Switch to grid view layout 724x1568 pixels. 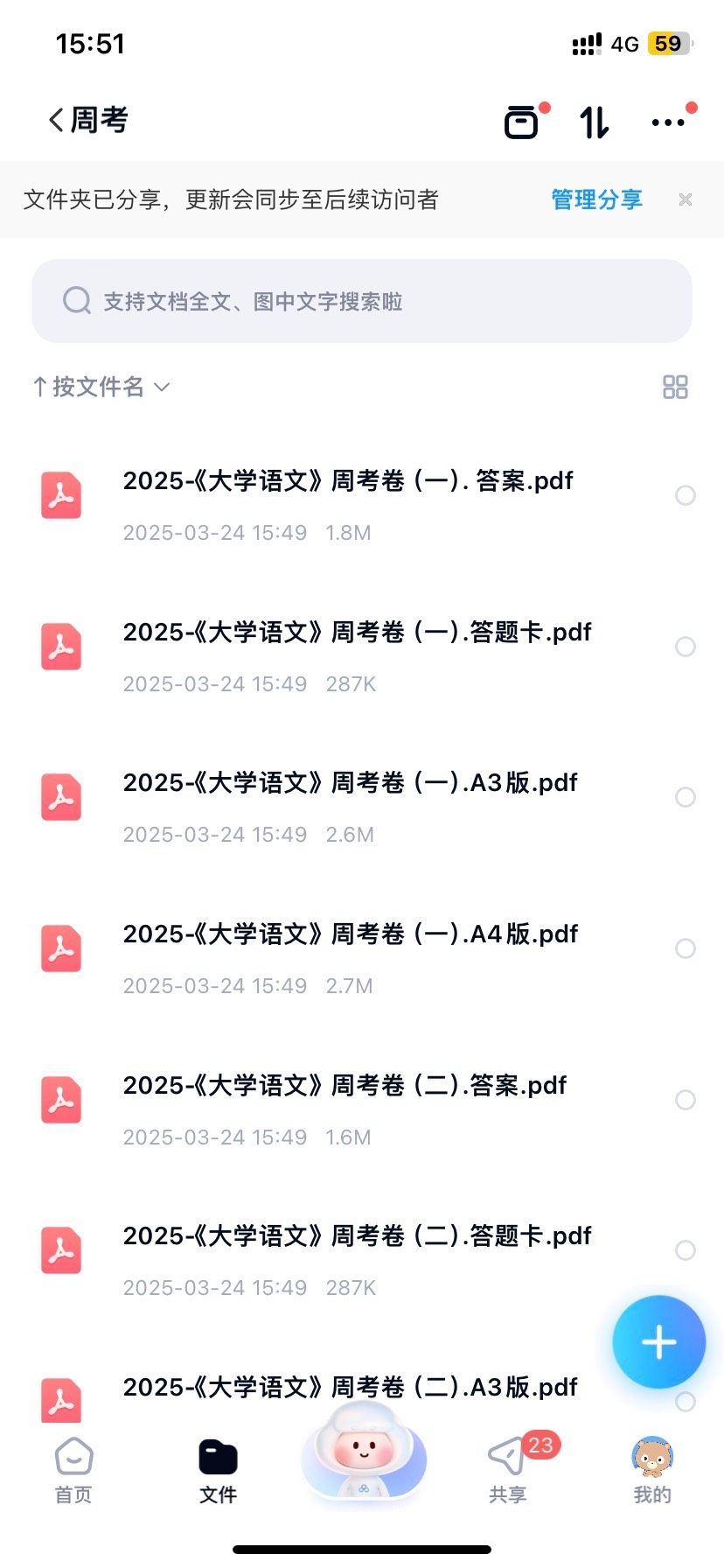675,387
